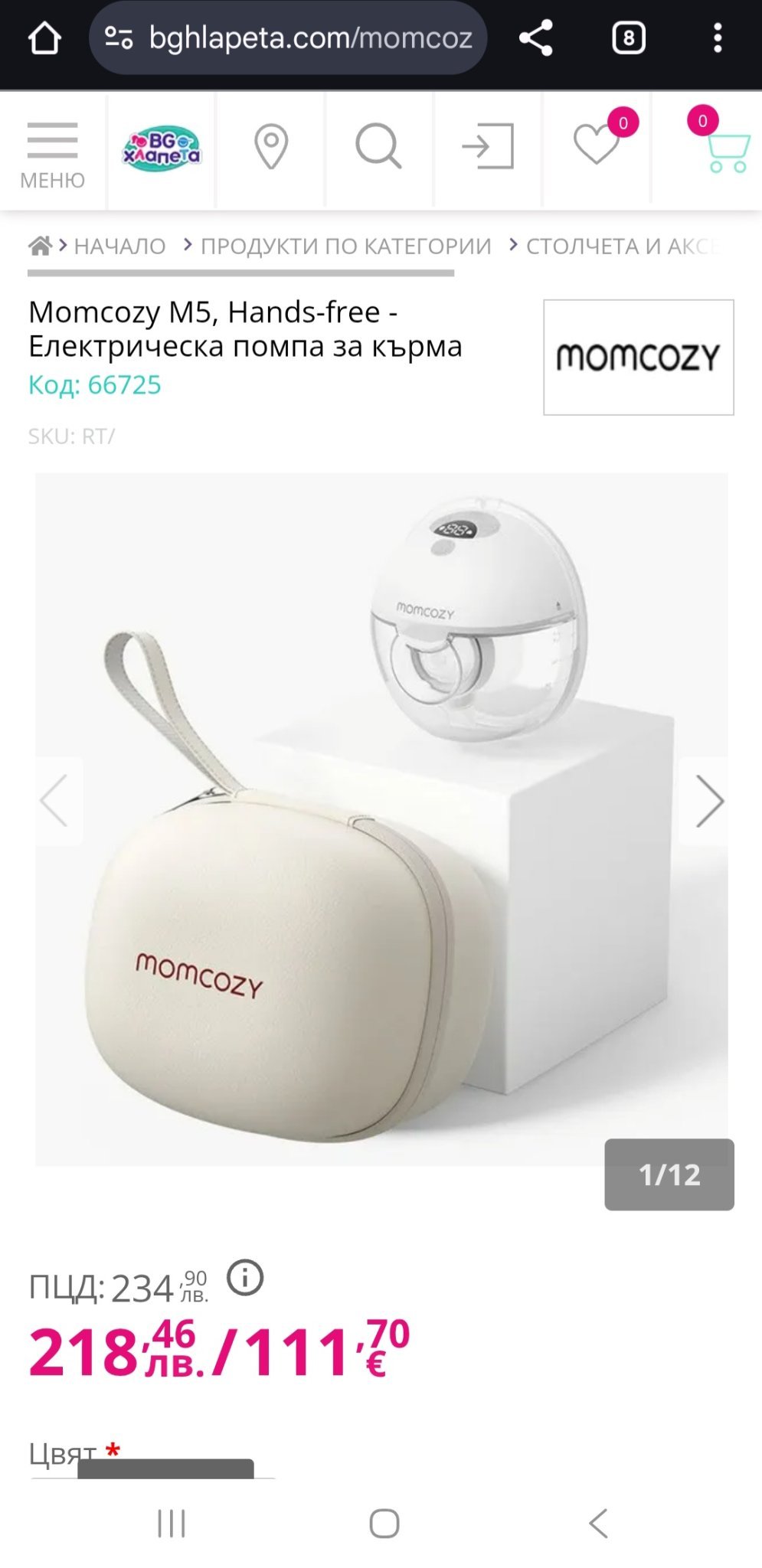Go to the НАЧАЛО breadcrumb
762x1568 pixels.
[x=119, y=246]
